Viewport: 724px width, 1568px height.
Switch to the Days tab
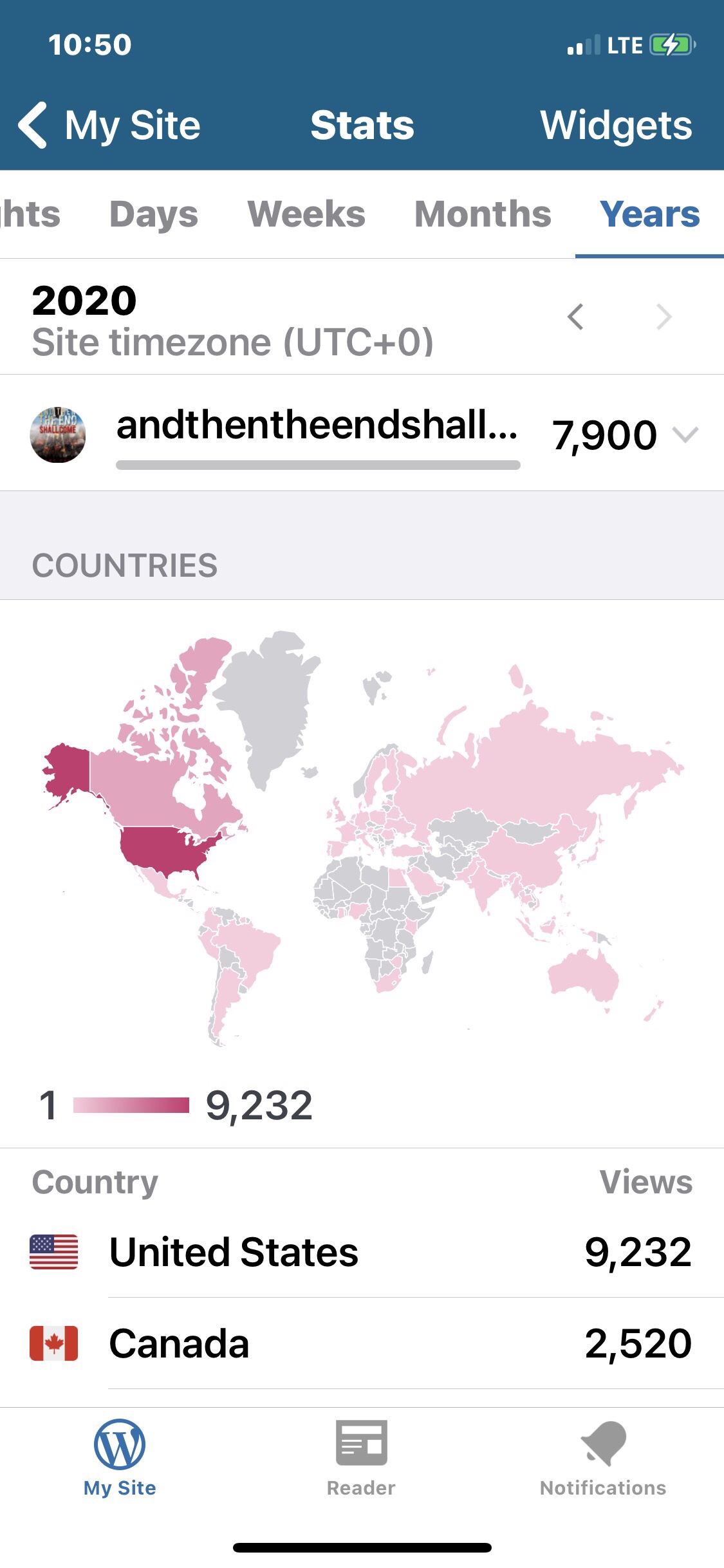tap(154, 214)
